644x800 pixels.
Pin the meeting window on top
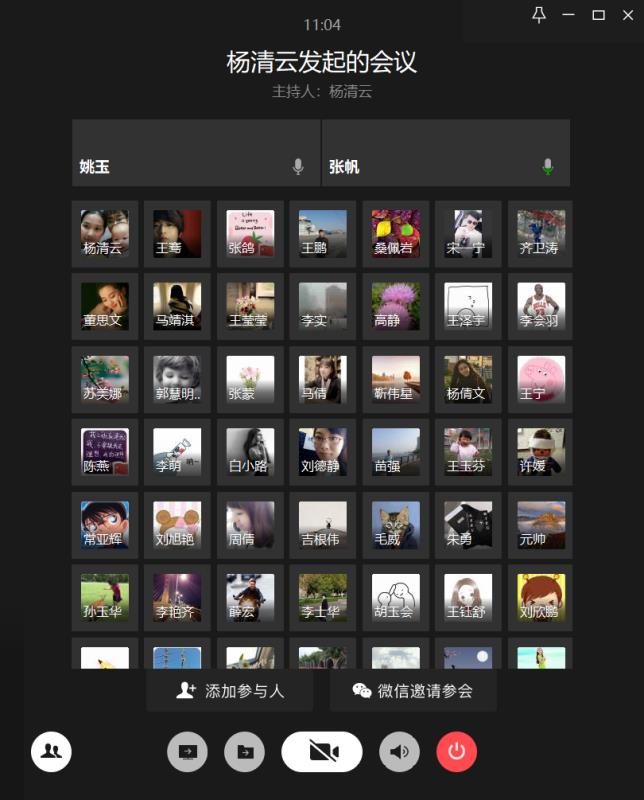pyautogui.click(x=539, y=14)
